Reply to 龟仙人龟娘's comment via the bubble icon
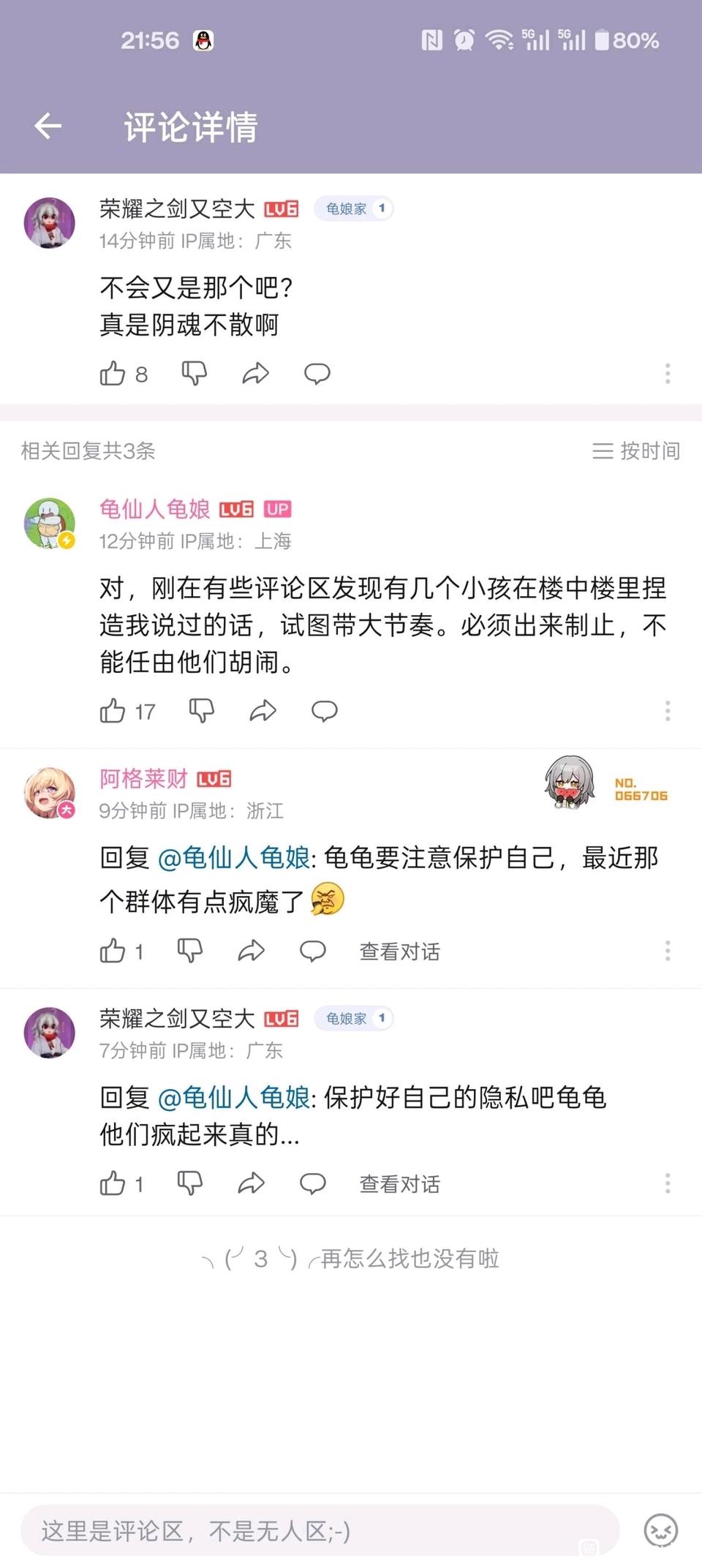 pyautogui.click(x=324, y=711)
